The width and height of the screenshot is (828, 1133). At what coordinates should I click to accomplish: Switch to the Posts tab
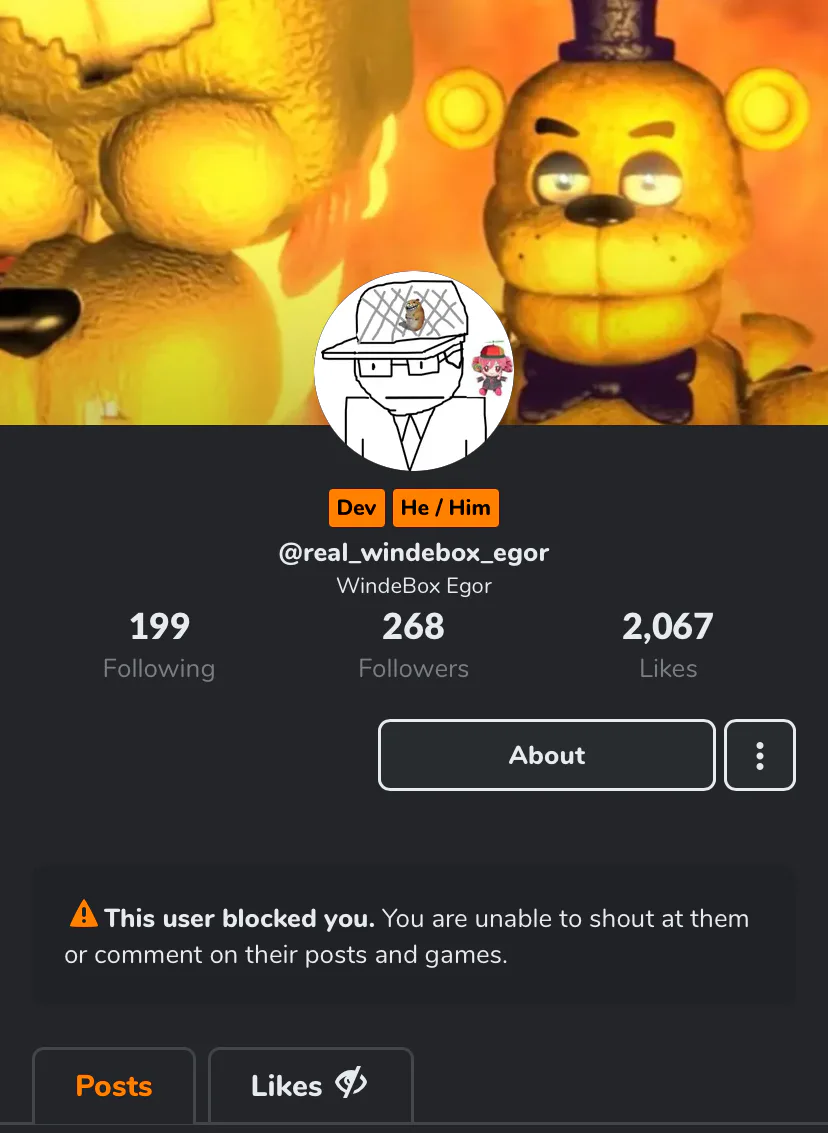(x=114, y=1086)
